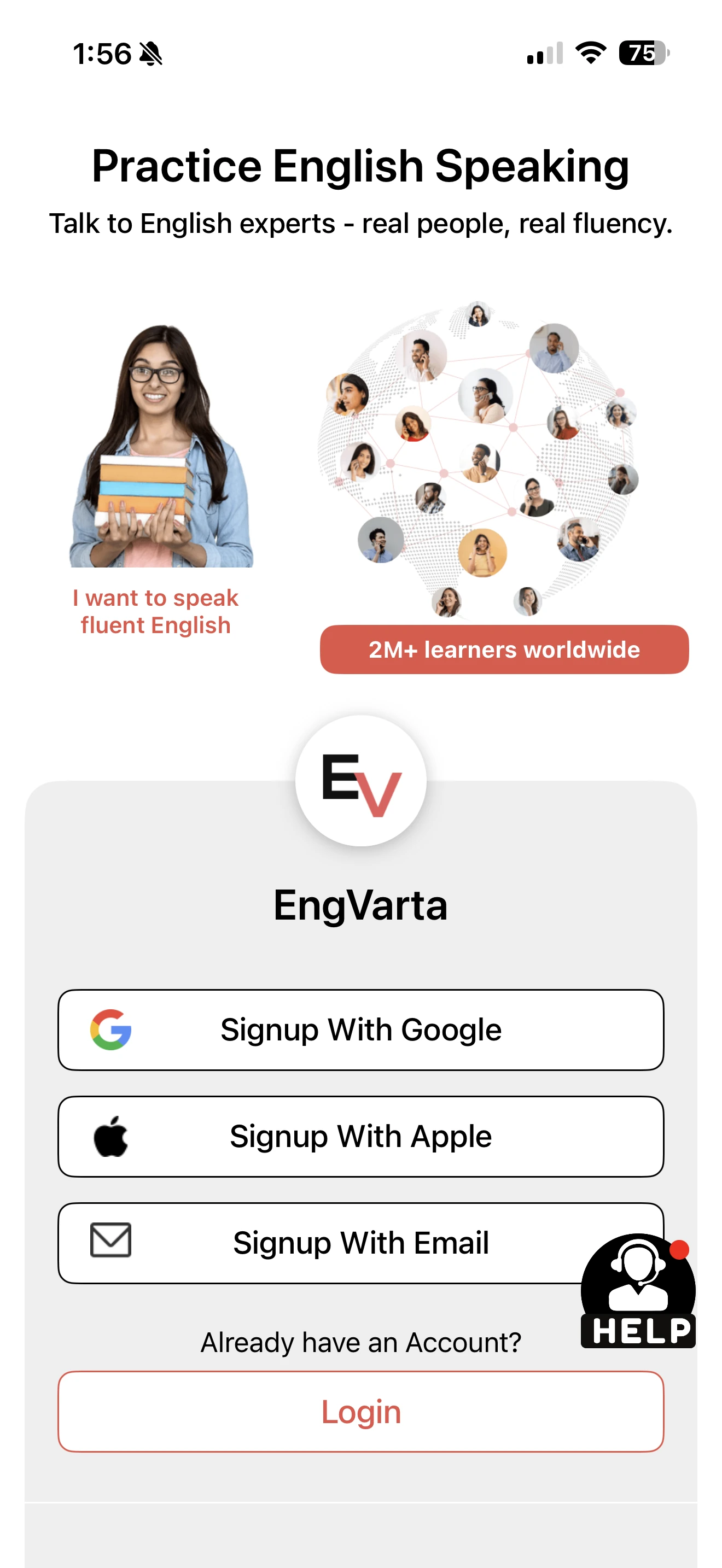The width and height of the screenshot is (722, 1568).
Task: Open the Help support chat
Action: click(x=637, y=1290)
